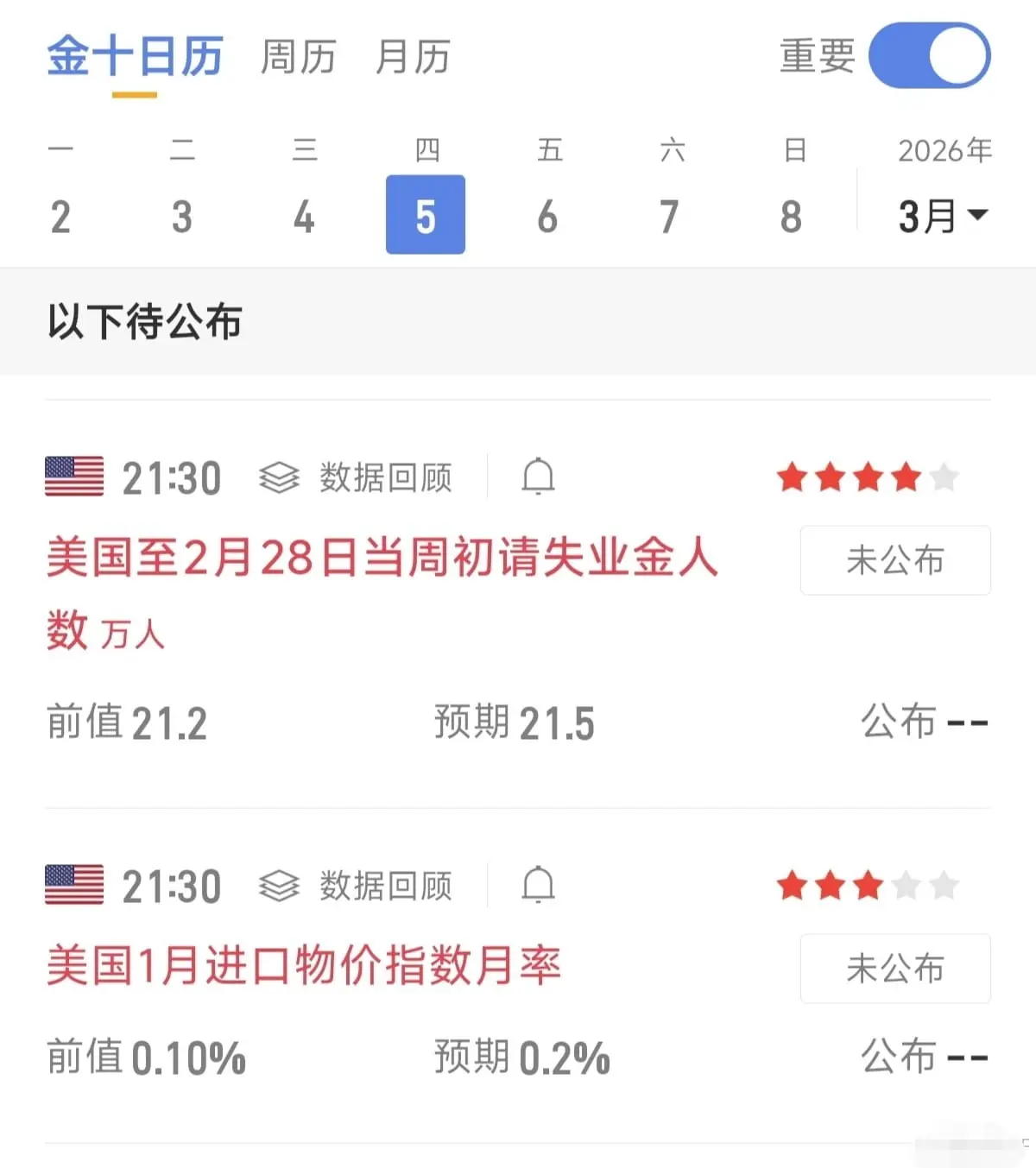Switch to the 月历 tab
The image size is (1036, 1168).
click(413, 58)
